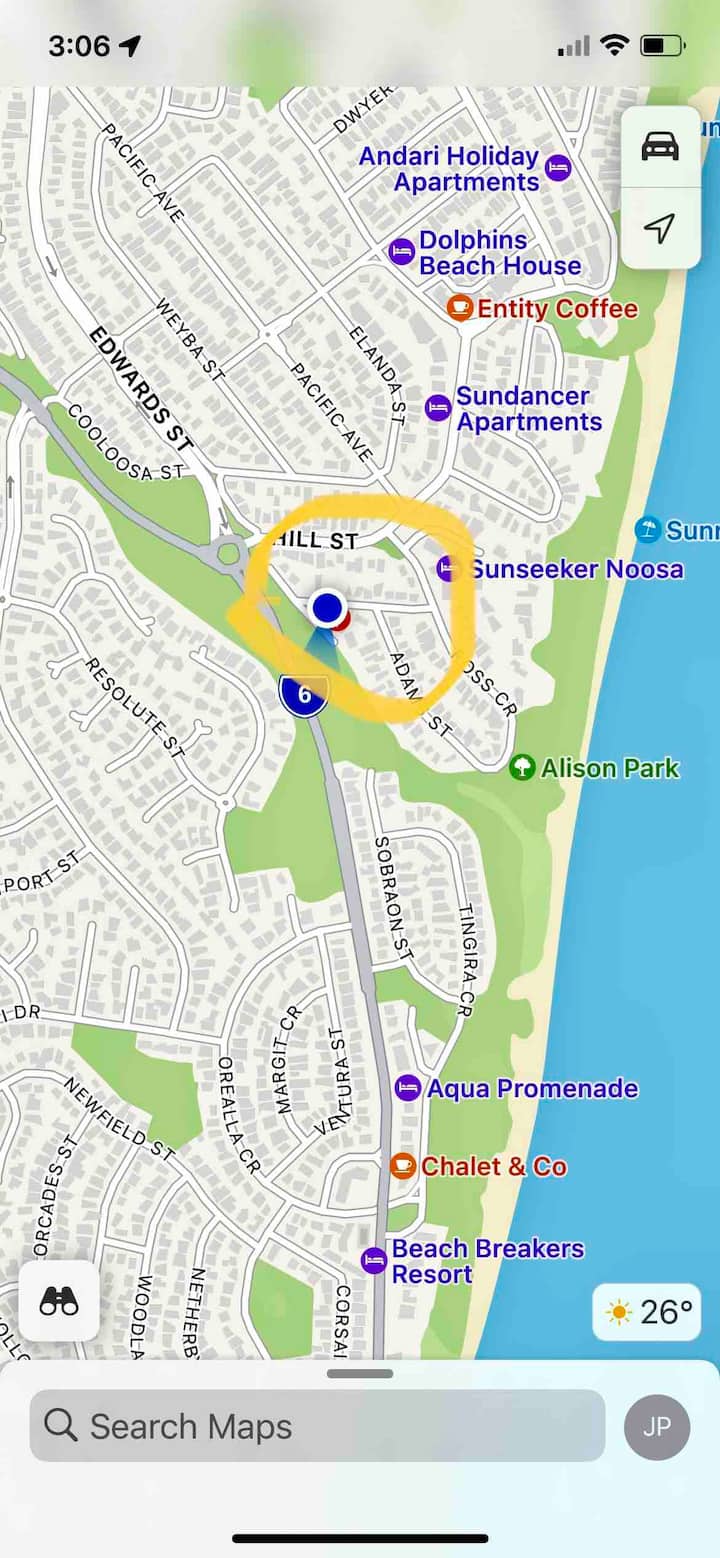720x1558 pixels.
Task: Tap the blue current location dot
Action: (x=327, y=607)
